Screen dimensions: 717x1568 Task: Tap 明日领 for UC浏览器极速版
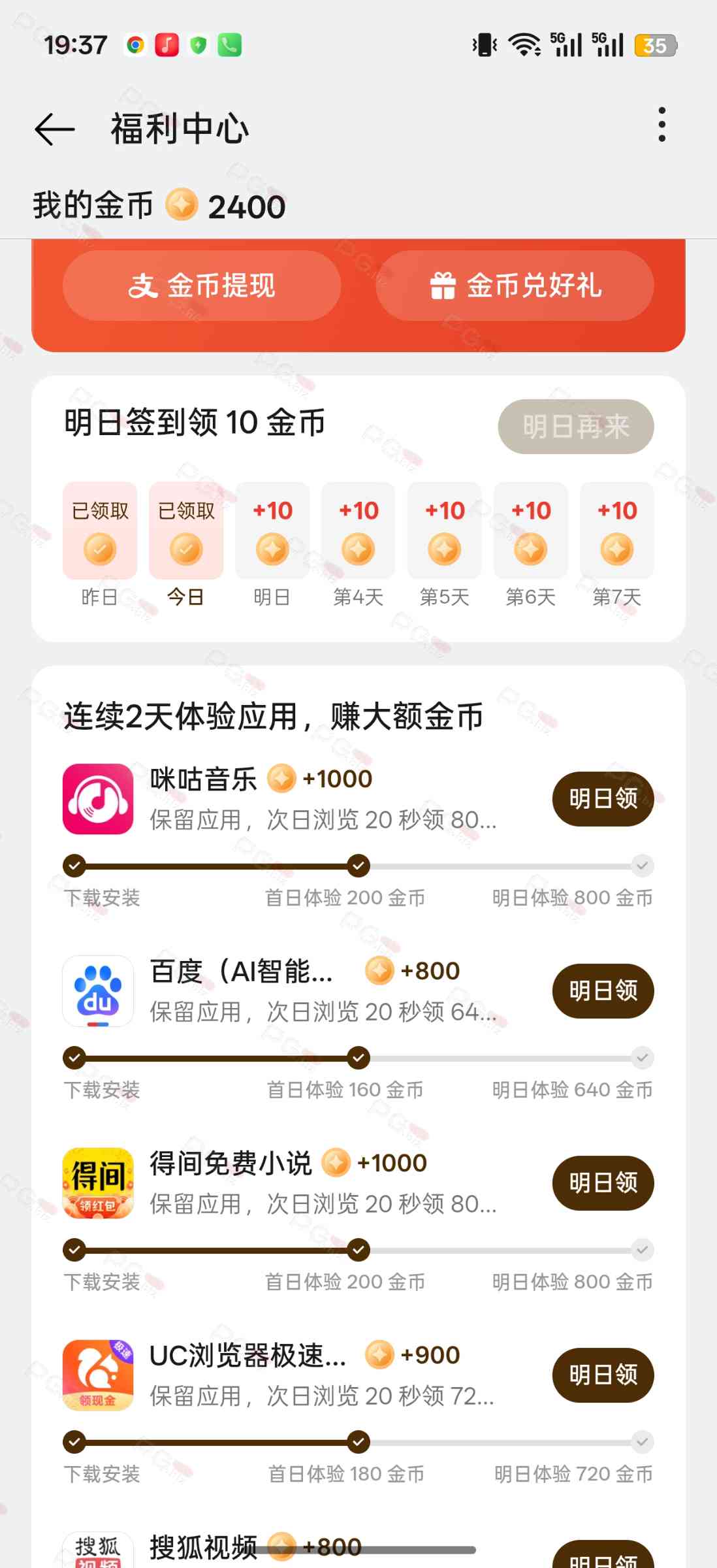603,1375
